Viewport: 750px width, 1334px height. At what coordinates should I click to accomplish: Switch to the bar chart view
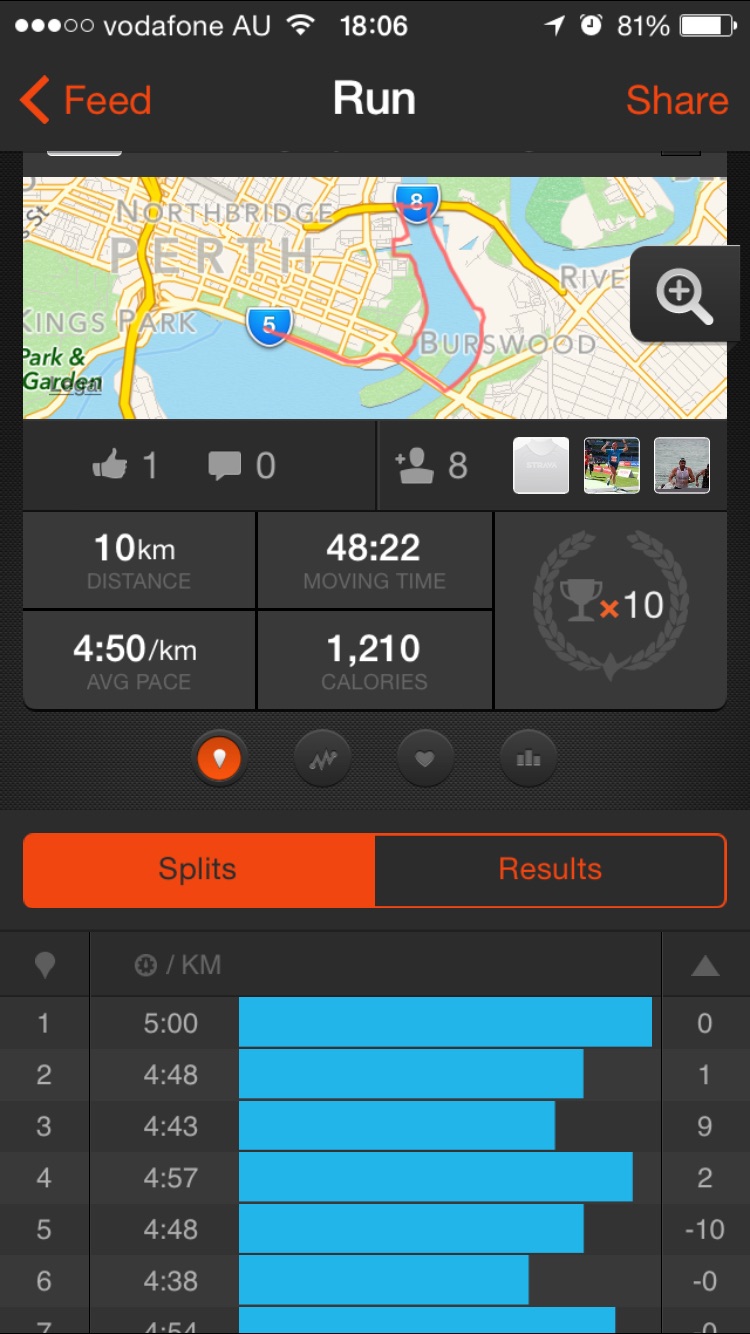528,759
